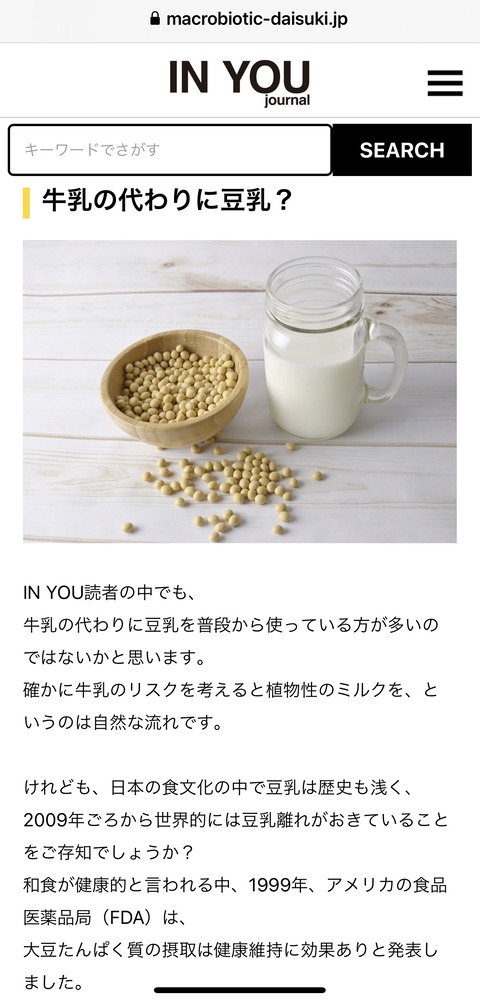Tap the macrobiotic-daisuki.jp address bar
Viewport: 480px width, 1002px height.
tap(248, 19)
